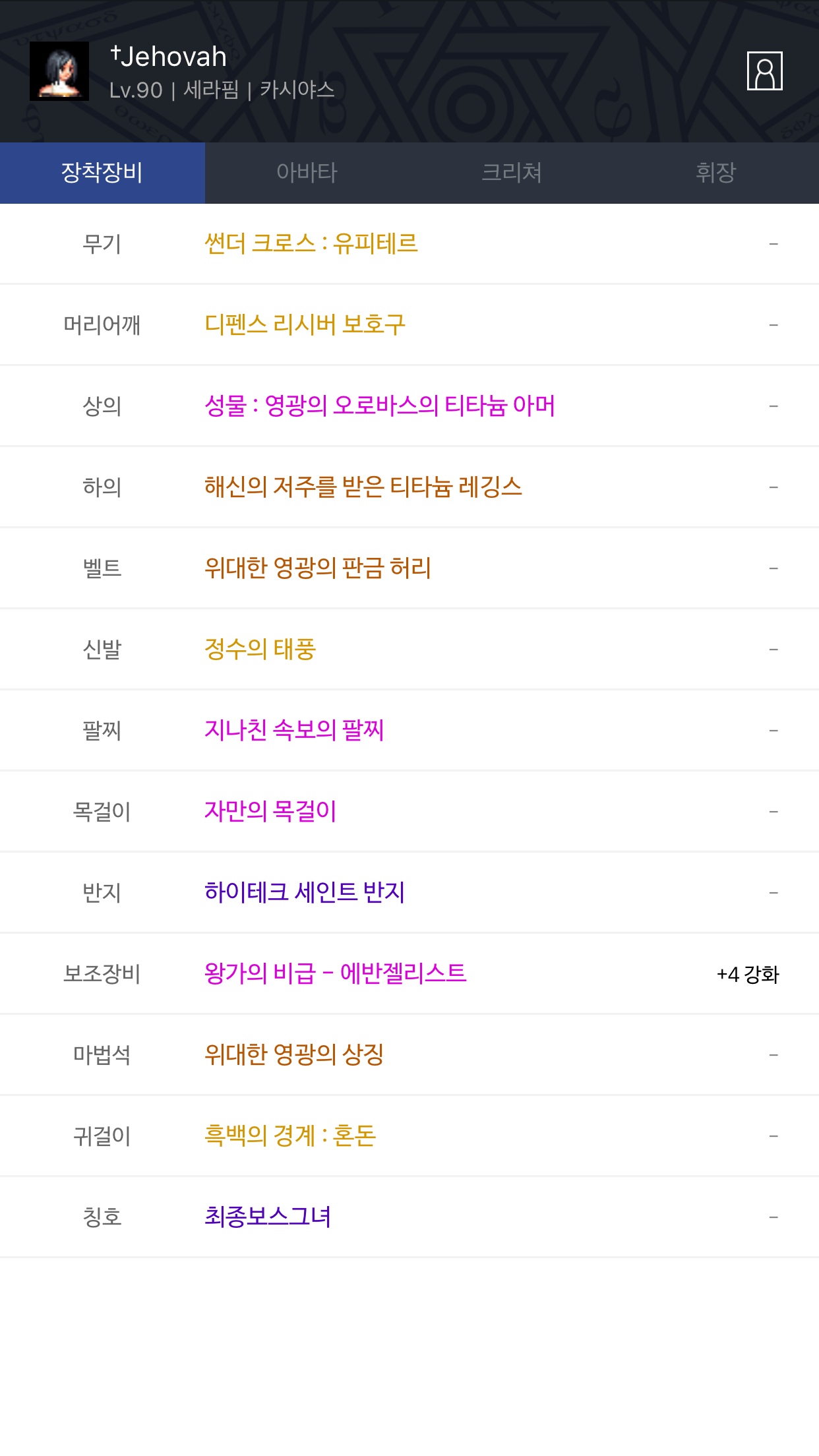The image size is (819, 1456).
Task: Open 왕가의 비급 - 에반젤리스트 item
Action: (336, 973)
